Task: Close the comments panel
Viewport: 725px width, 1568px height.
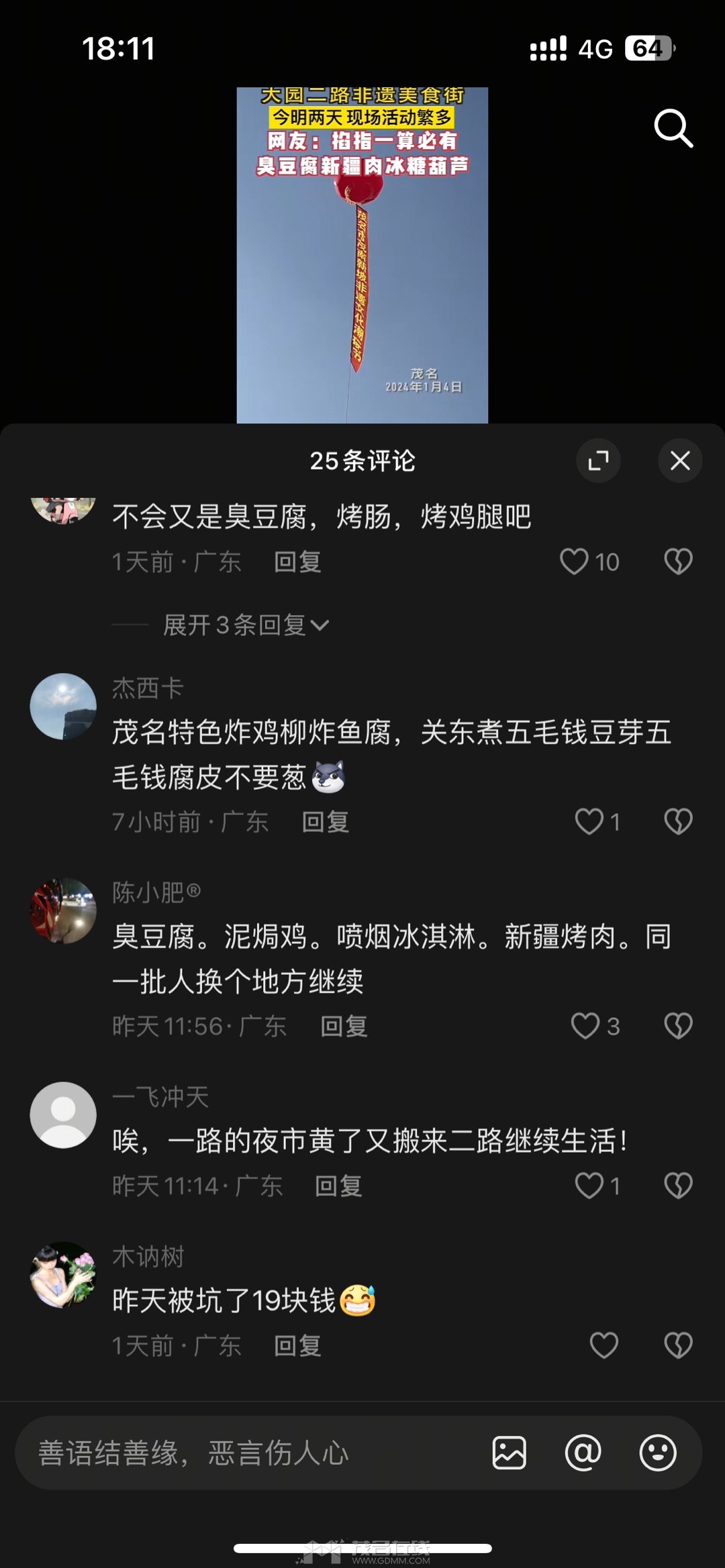Action: pos(679,460)
